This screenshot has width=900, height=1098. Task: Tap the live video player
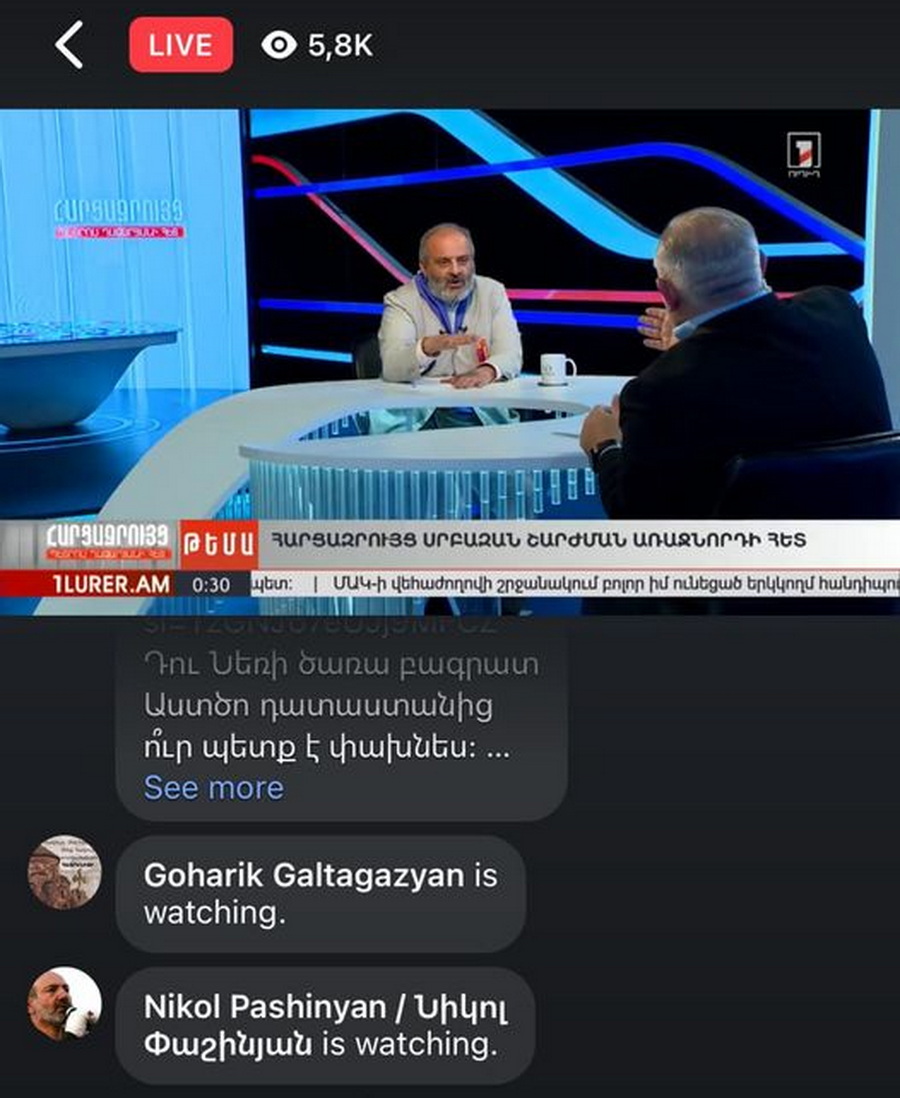point(450,360)
